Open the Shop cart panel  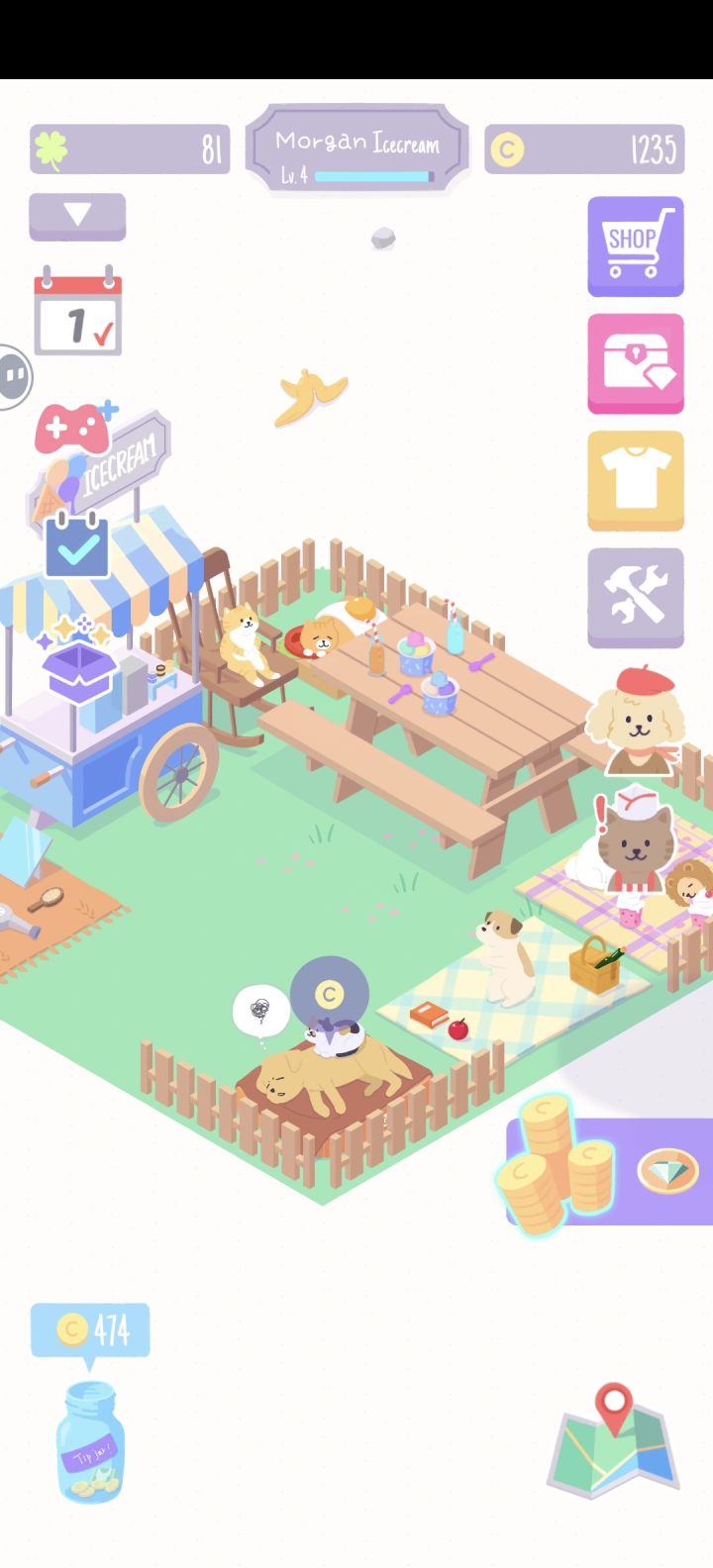tap(635, 246)
